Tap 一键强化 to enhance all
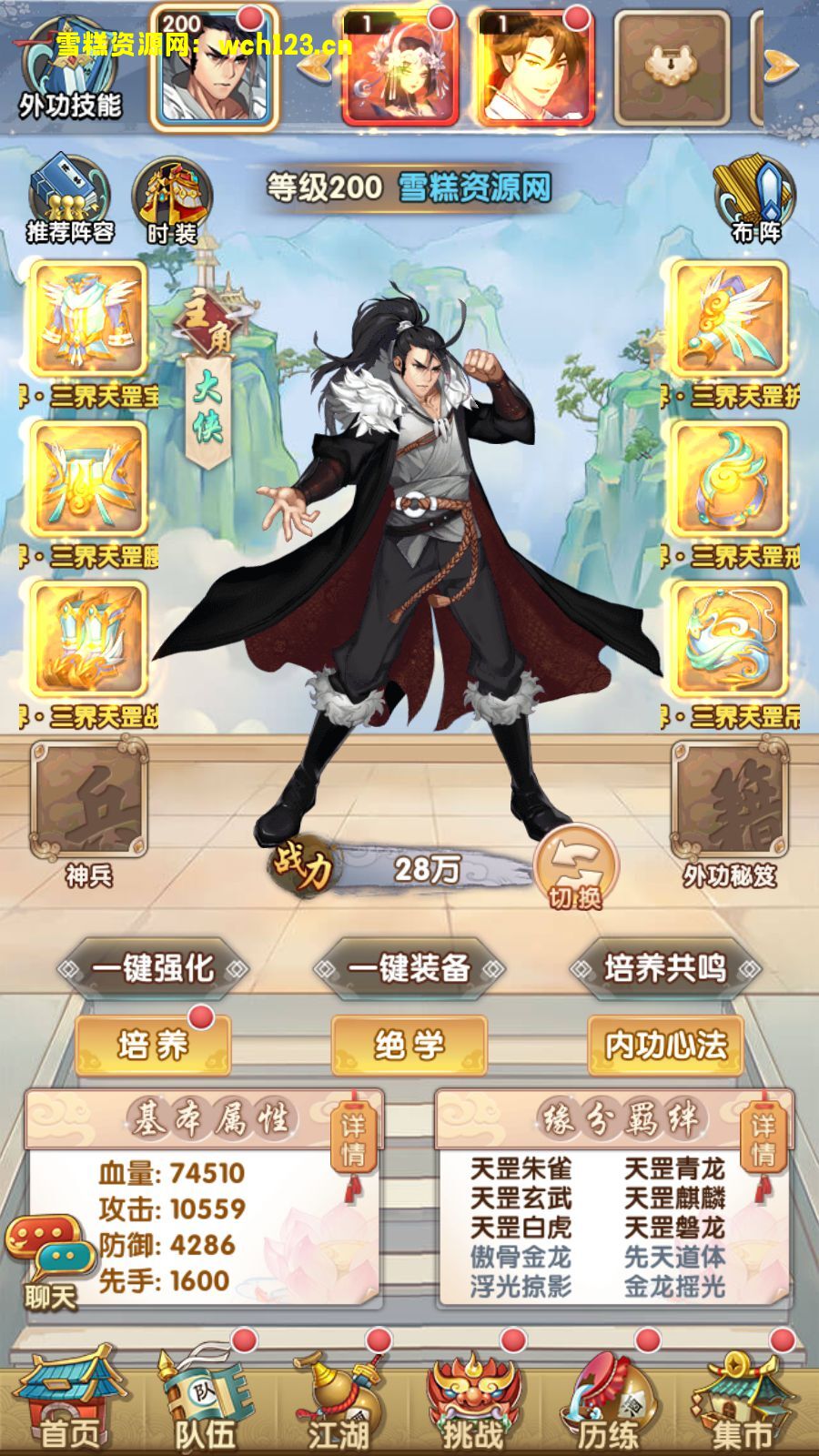This screenshot has width=819, height=1456. (153, 969)
